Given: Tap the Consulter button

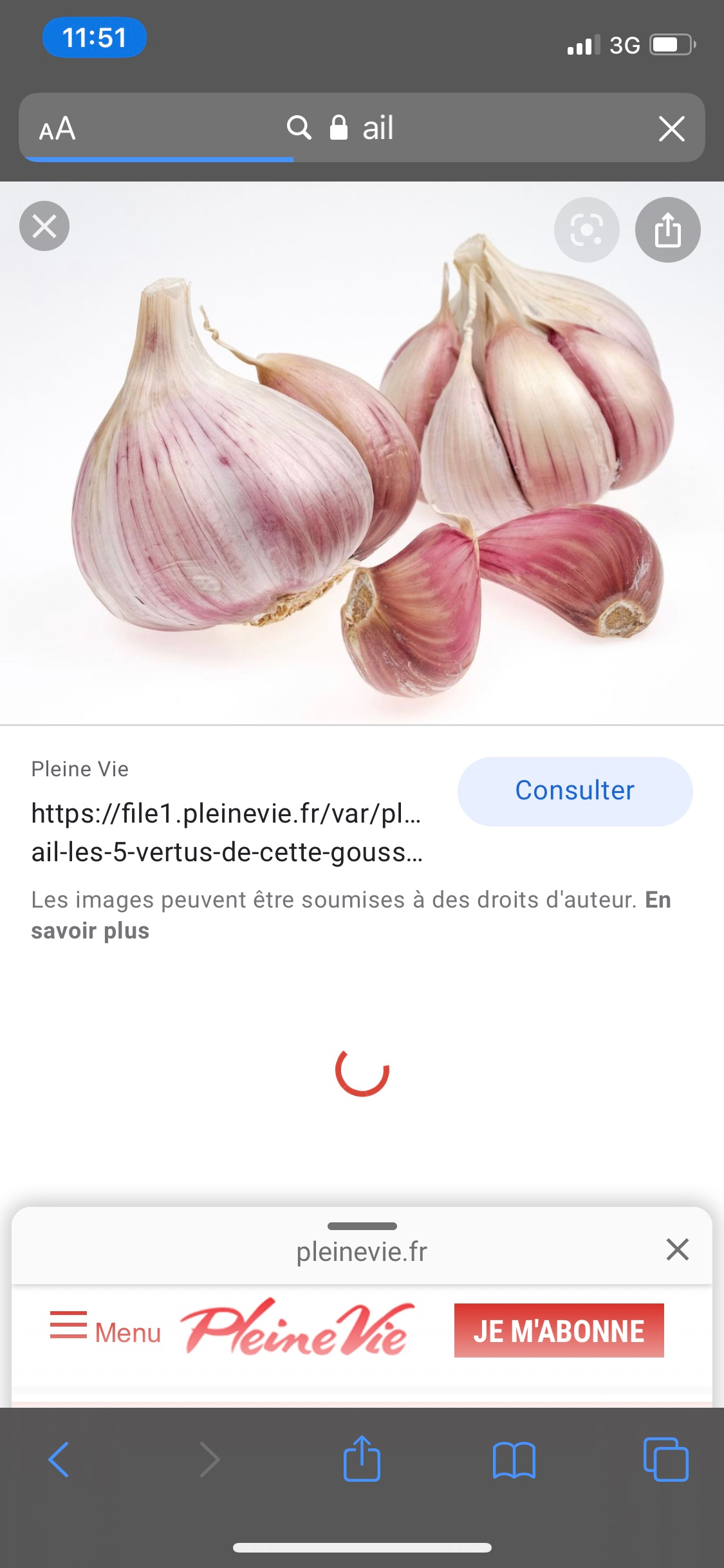Looking at the screenshot, I should click(x=575, y=791).
